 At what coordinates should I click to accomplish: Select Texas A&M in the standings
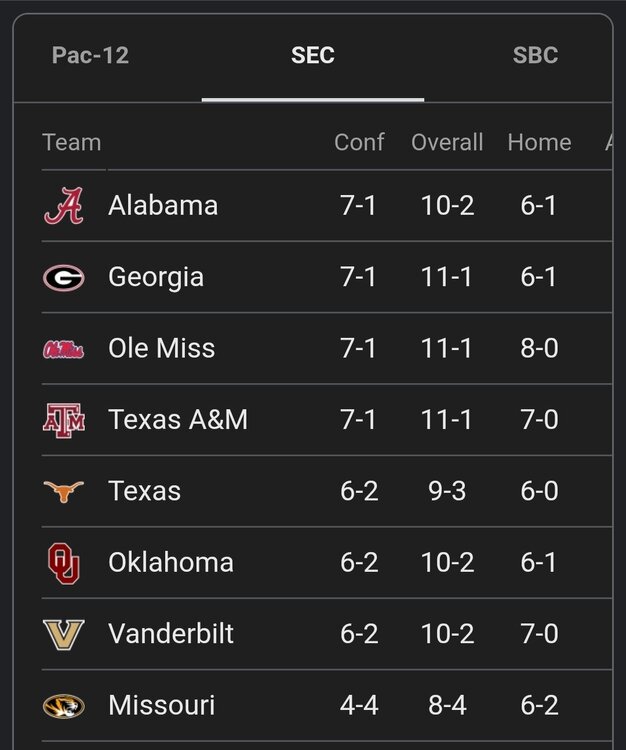tap(178, 420)
